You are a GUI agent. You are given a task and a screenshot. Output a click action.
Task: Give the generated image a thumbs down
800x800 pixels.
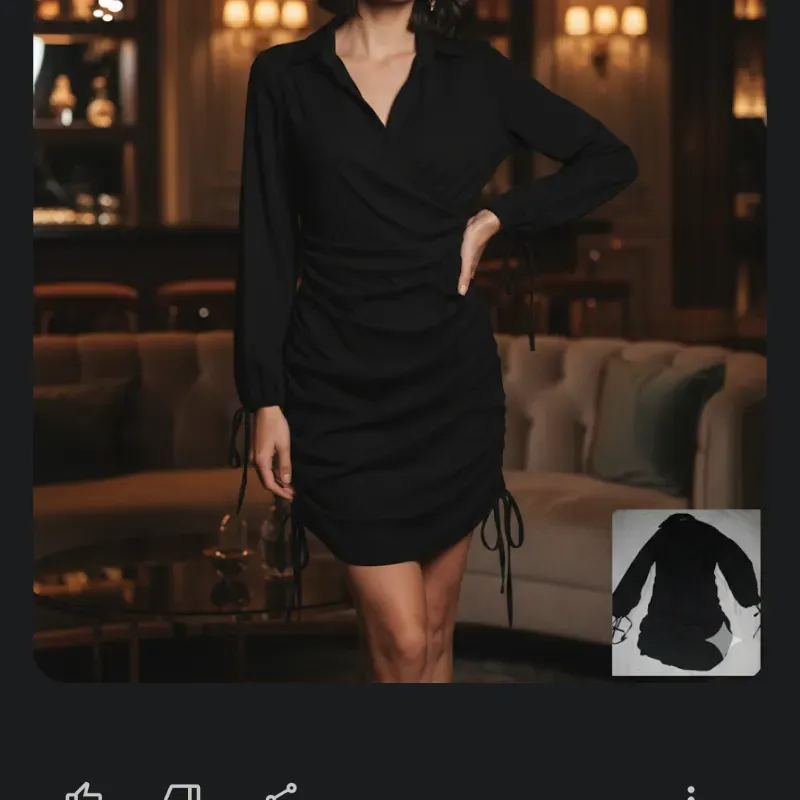(182, 793)
